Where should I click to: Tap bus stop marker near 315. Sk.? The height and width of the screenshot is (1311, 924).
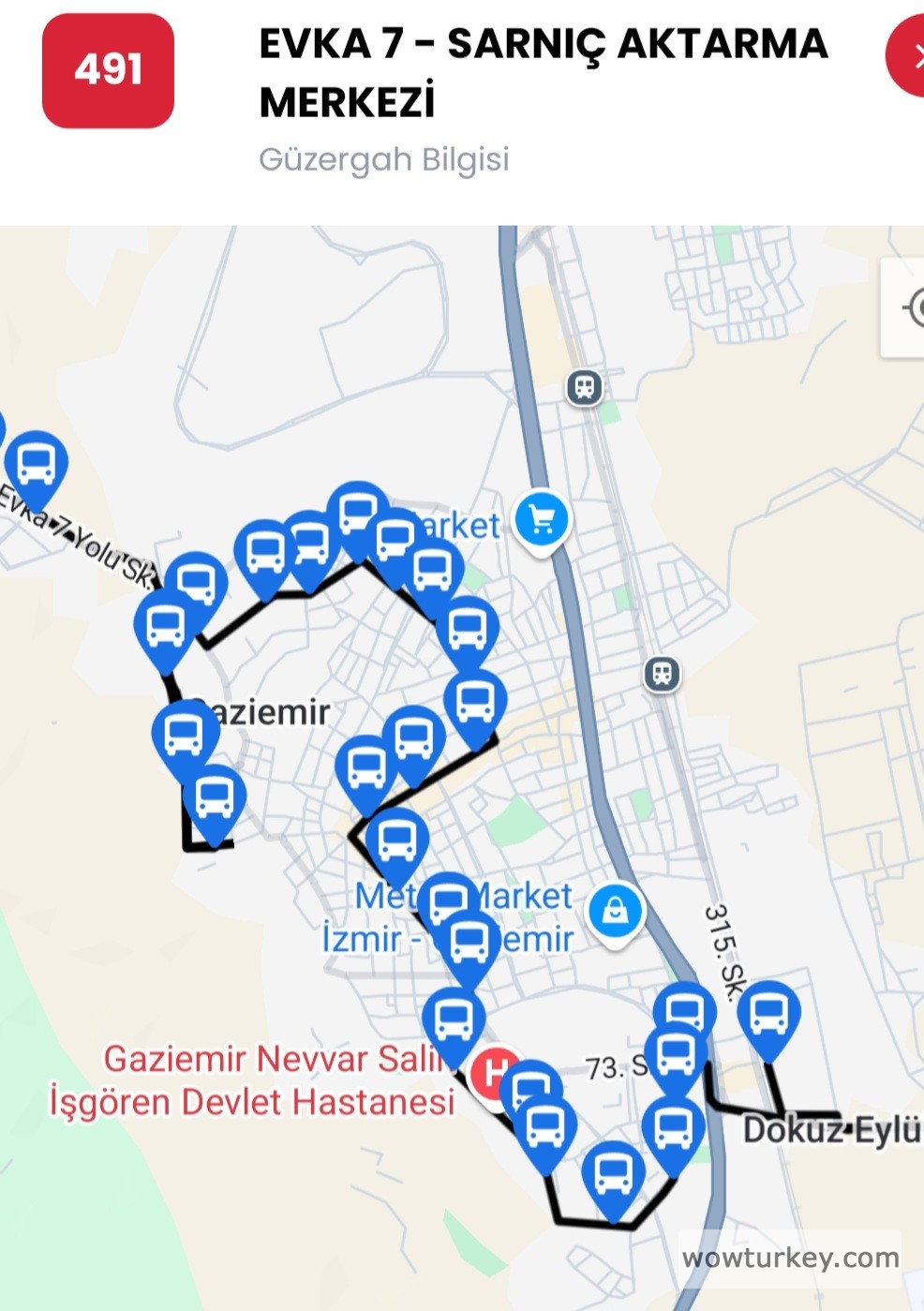tap(768, 1015)
